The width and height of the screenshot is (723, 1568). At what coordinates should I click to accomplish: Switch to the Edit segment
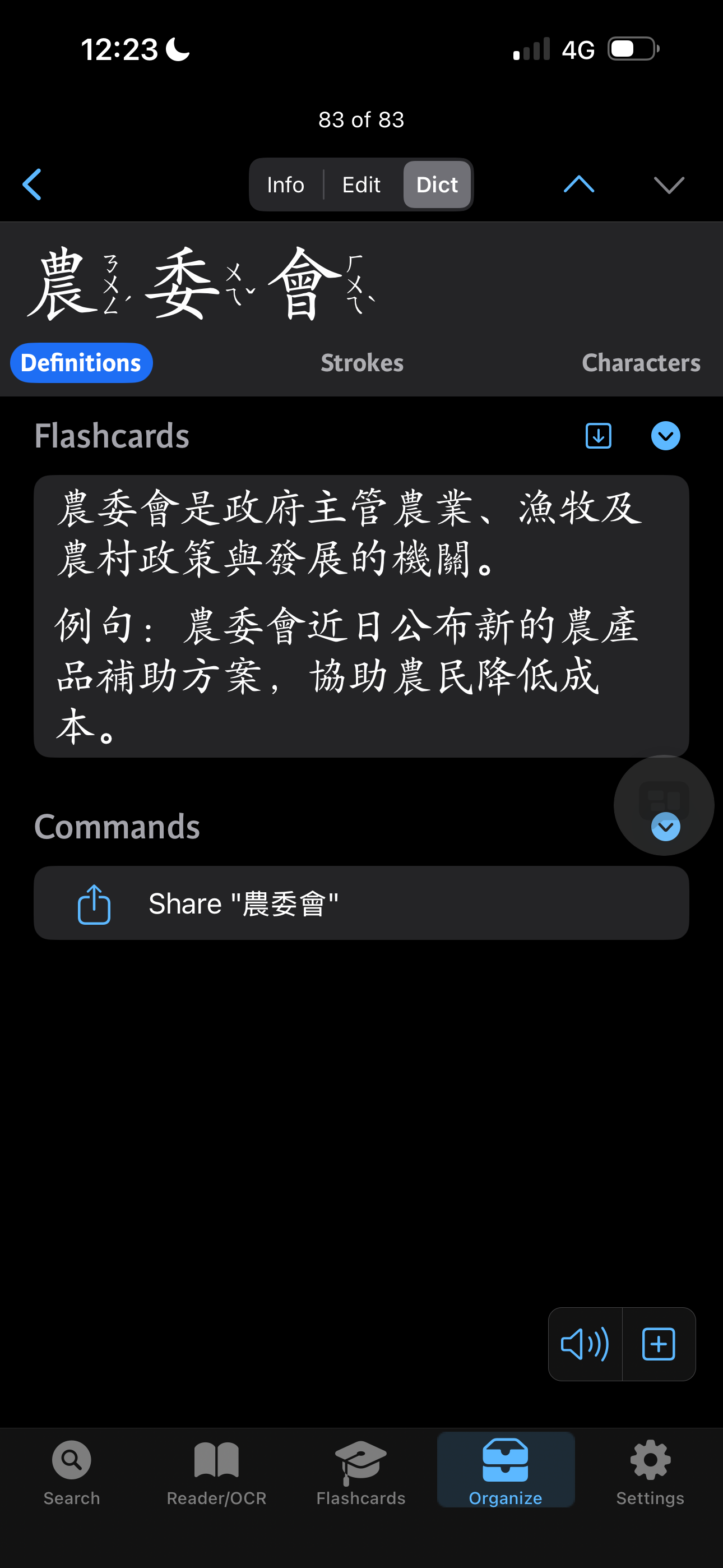(x=361, y=185)
